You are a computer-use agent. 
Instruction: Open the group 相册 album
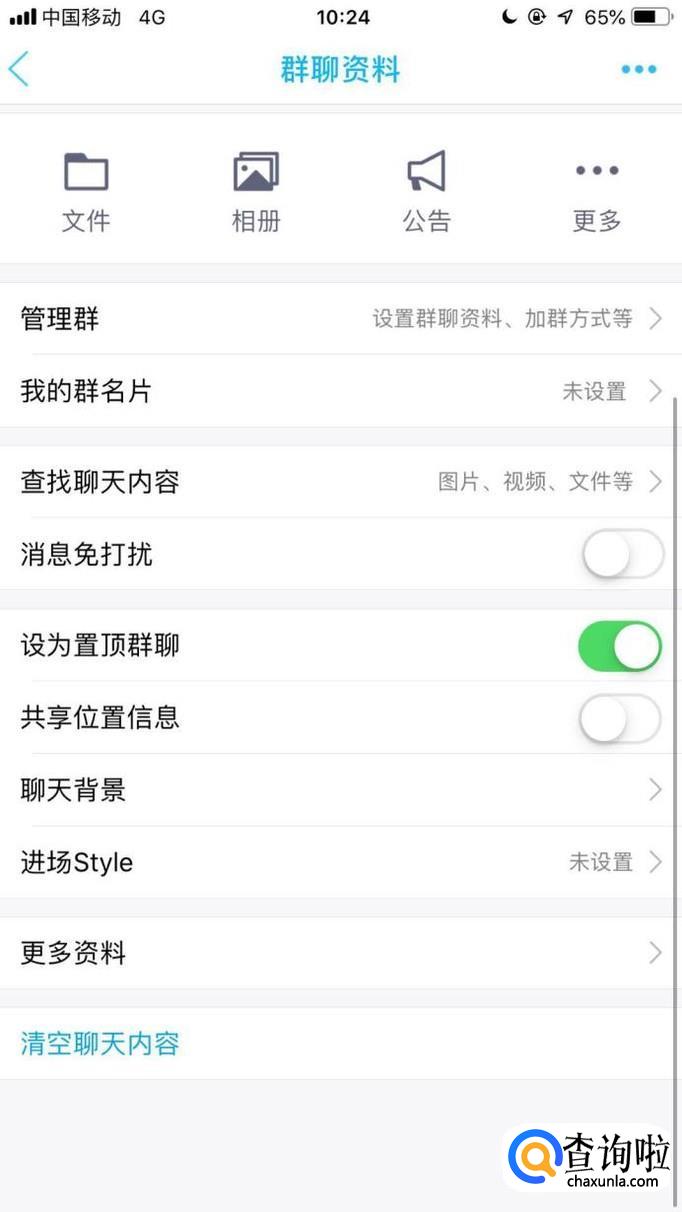click(256, 192)
